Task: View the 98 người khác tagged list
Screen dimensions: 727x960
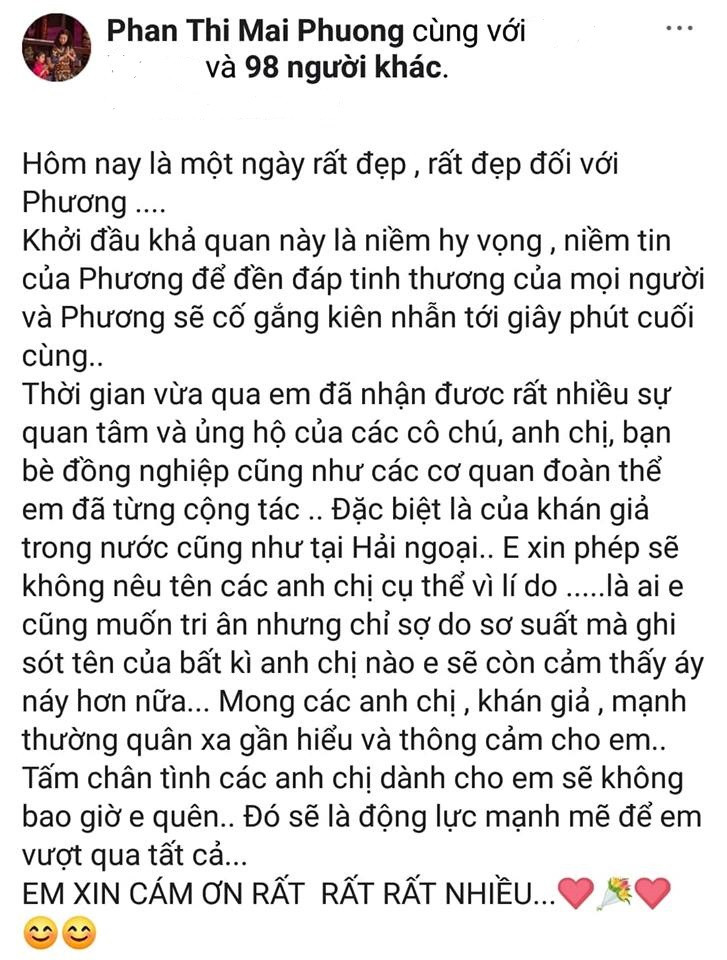Action: (340, 70)
